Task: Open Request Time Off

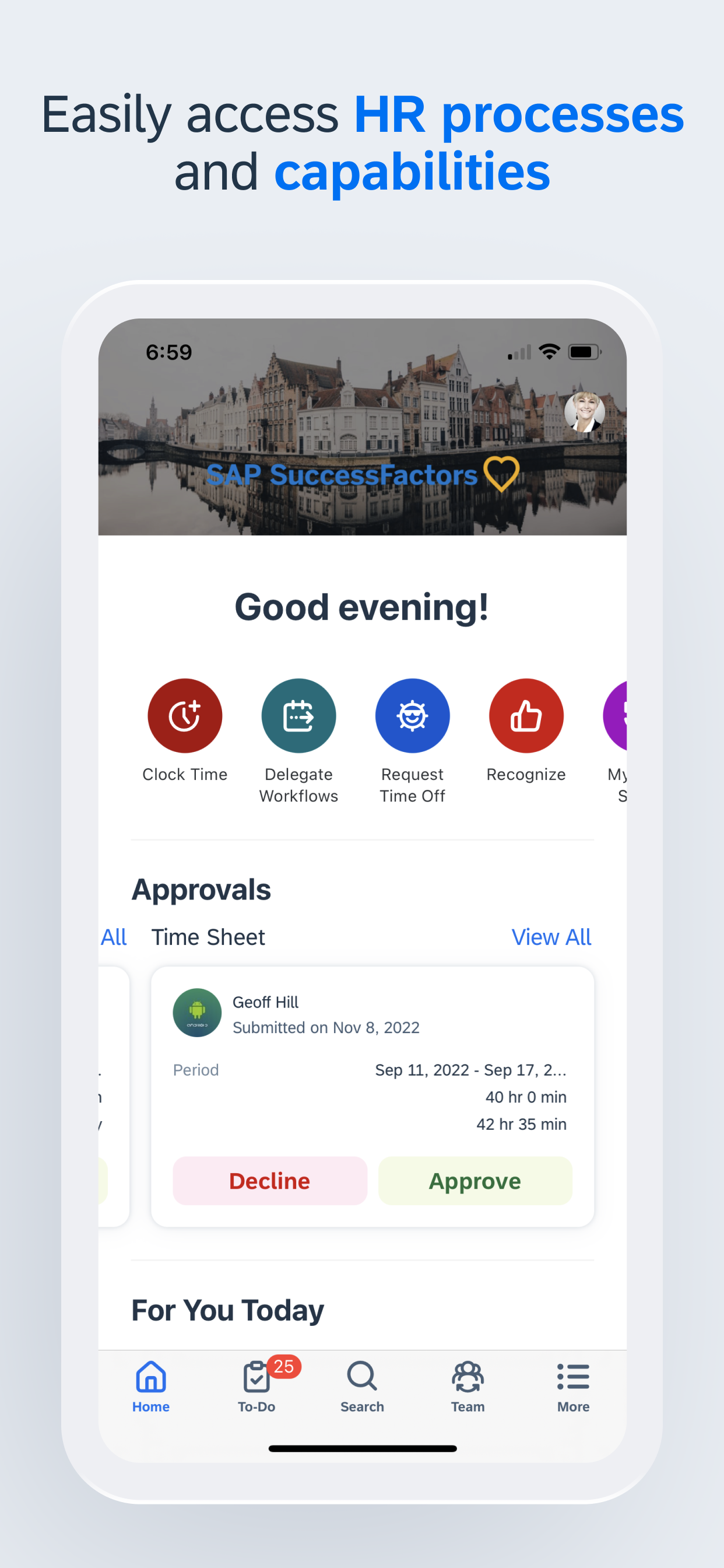Action: (413, 715)
